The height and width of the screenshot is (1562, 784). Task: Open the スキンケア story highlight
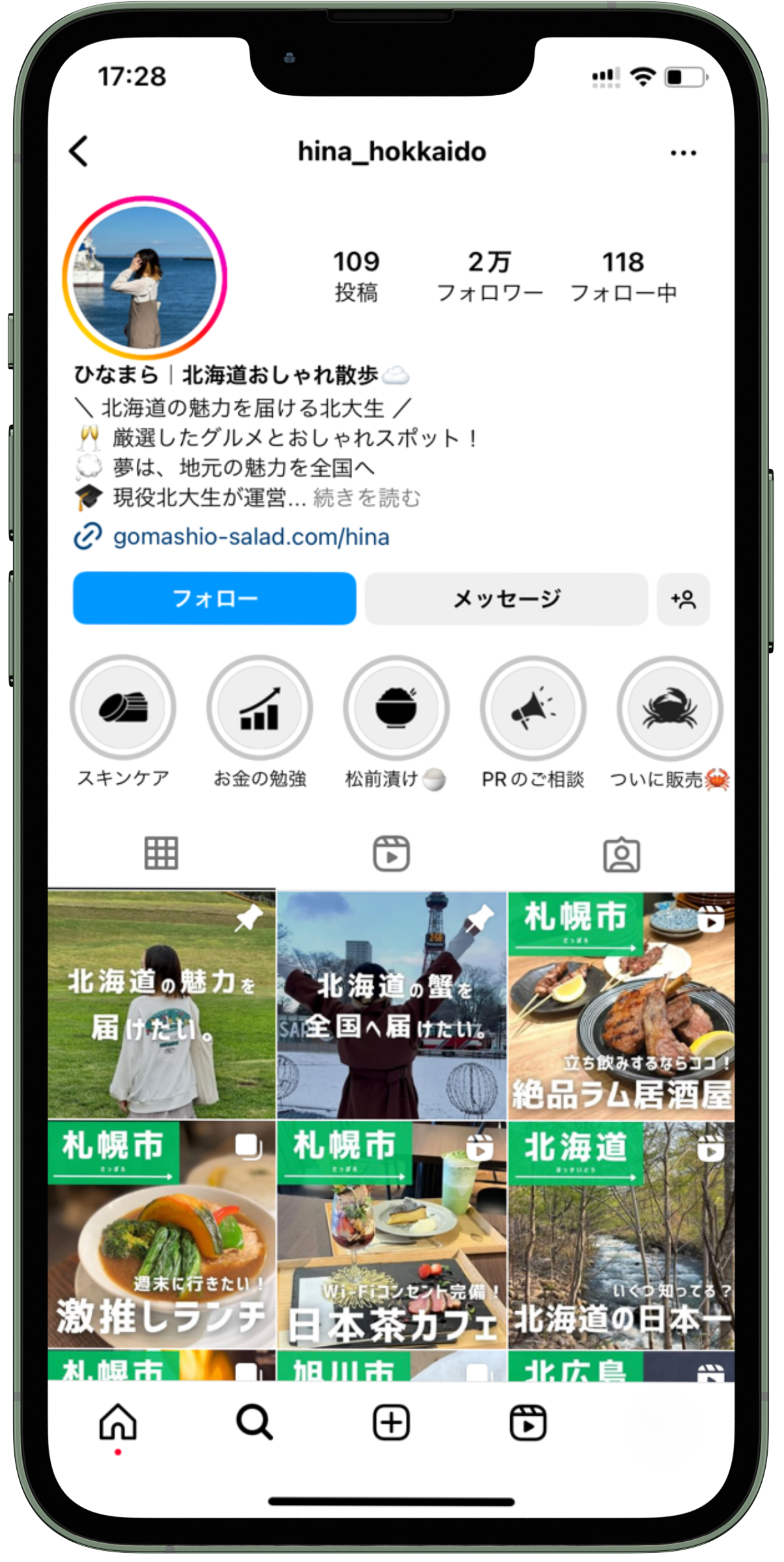(x=123, y=708)
